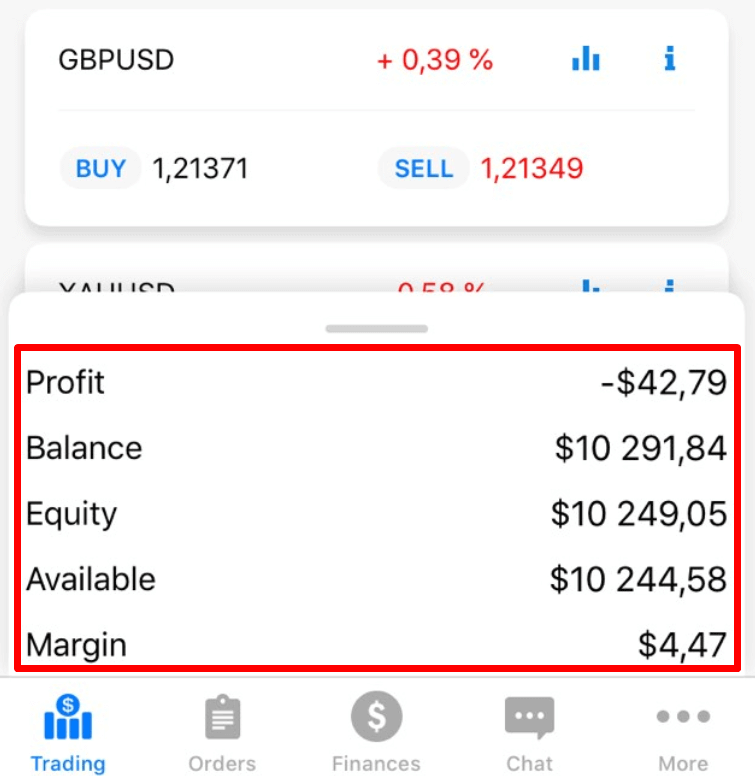The image size is (755, 776).
Task: Tap the +0,39 % change for GBPUSD
Action: [x=435, y=59]
